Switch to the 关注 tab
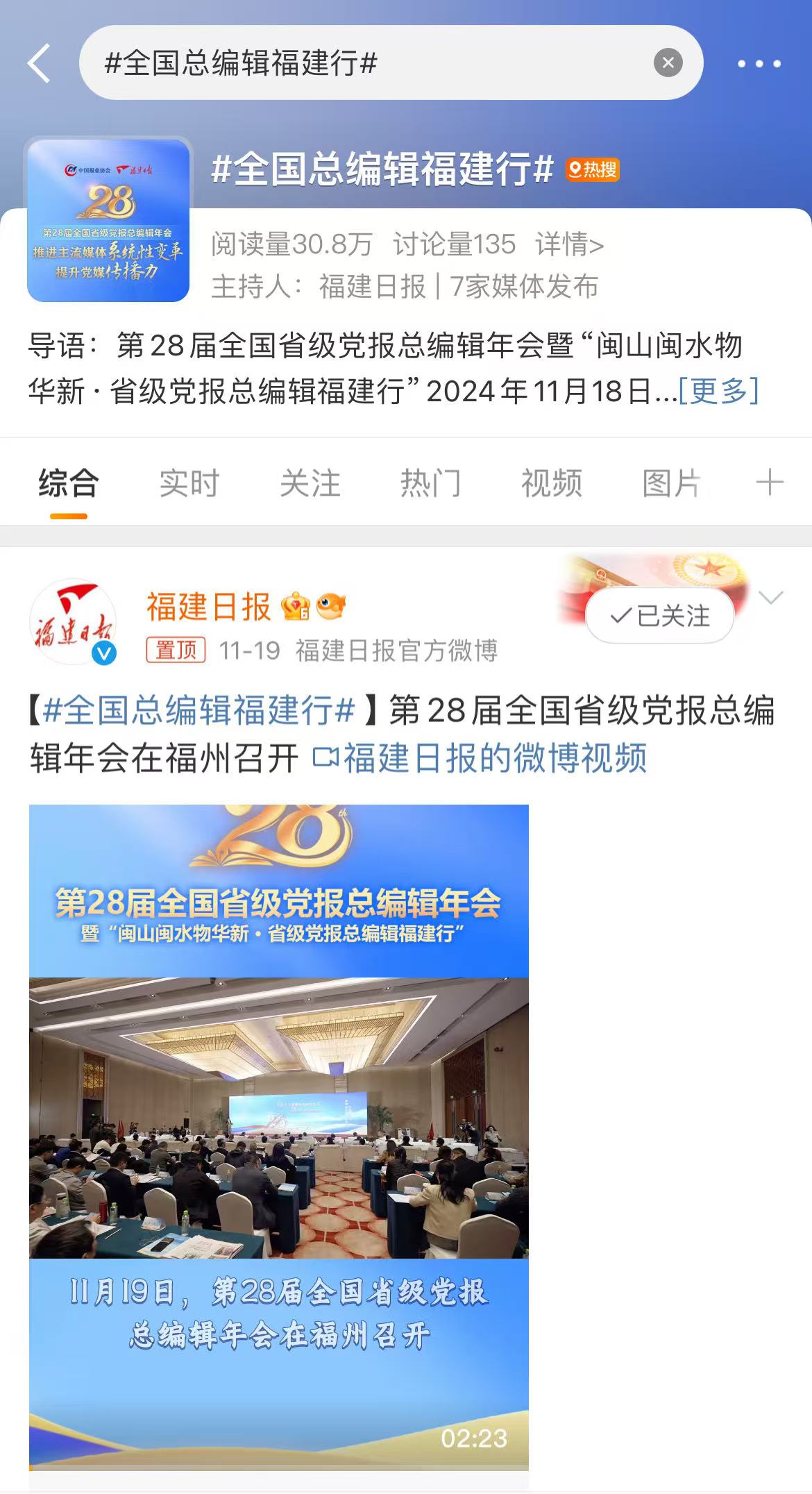This screenshot has height=1494, width=812. pos(310,483)
